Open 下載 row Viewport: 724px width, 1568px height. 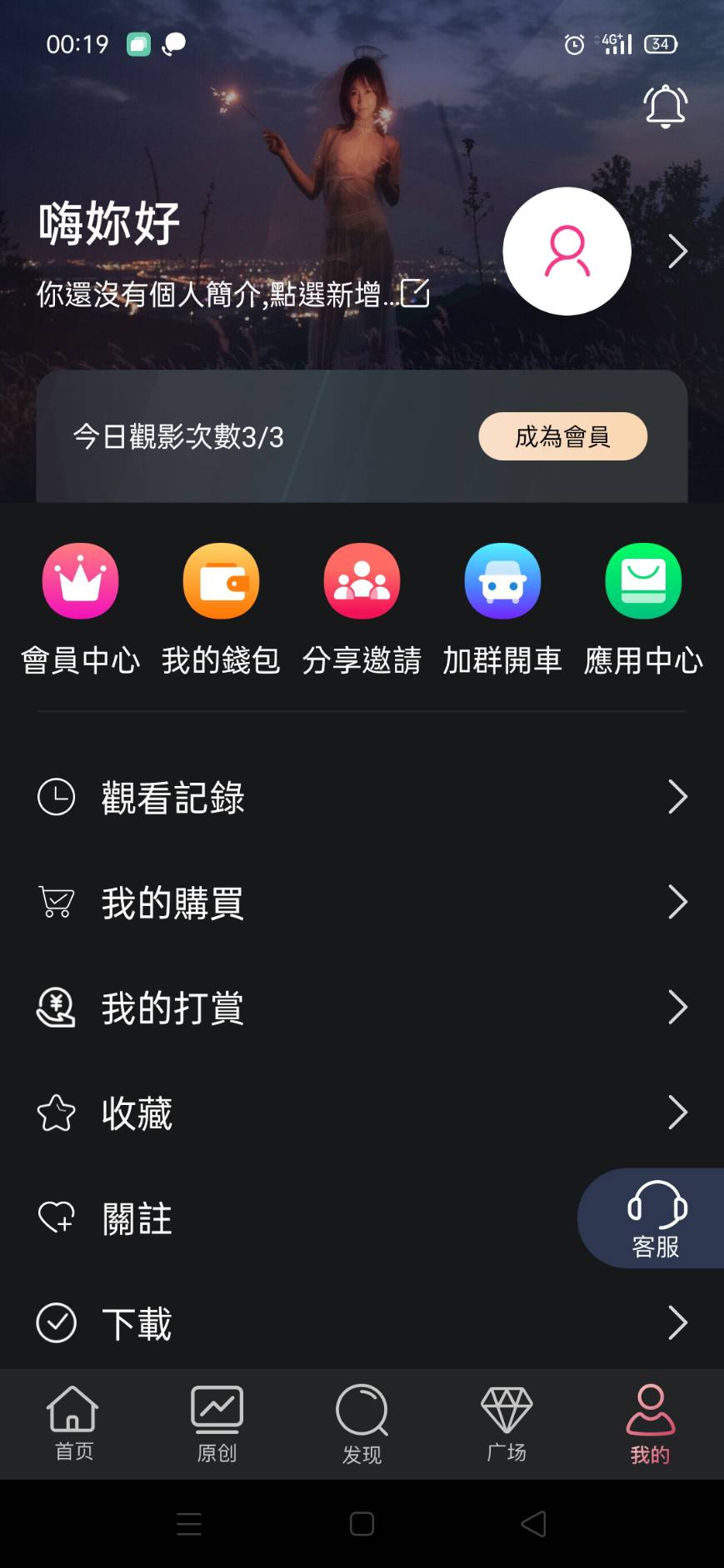click(362, 1323)
